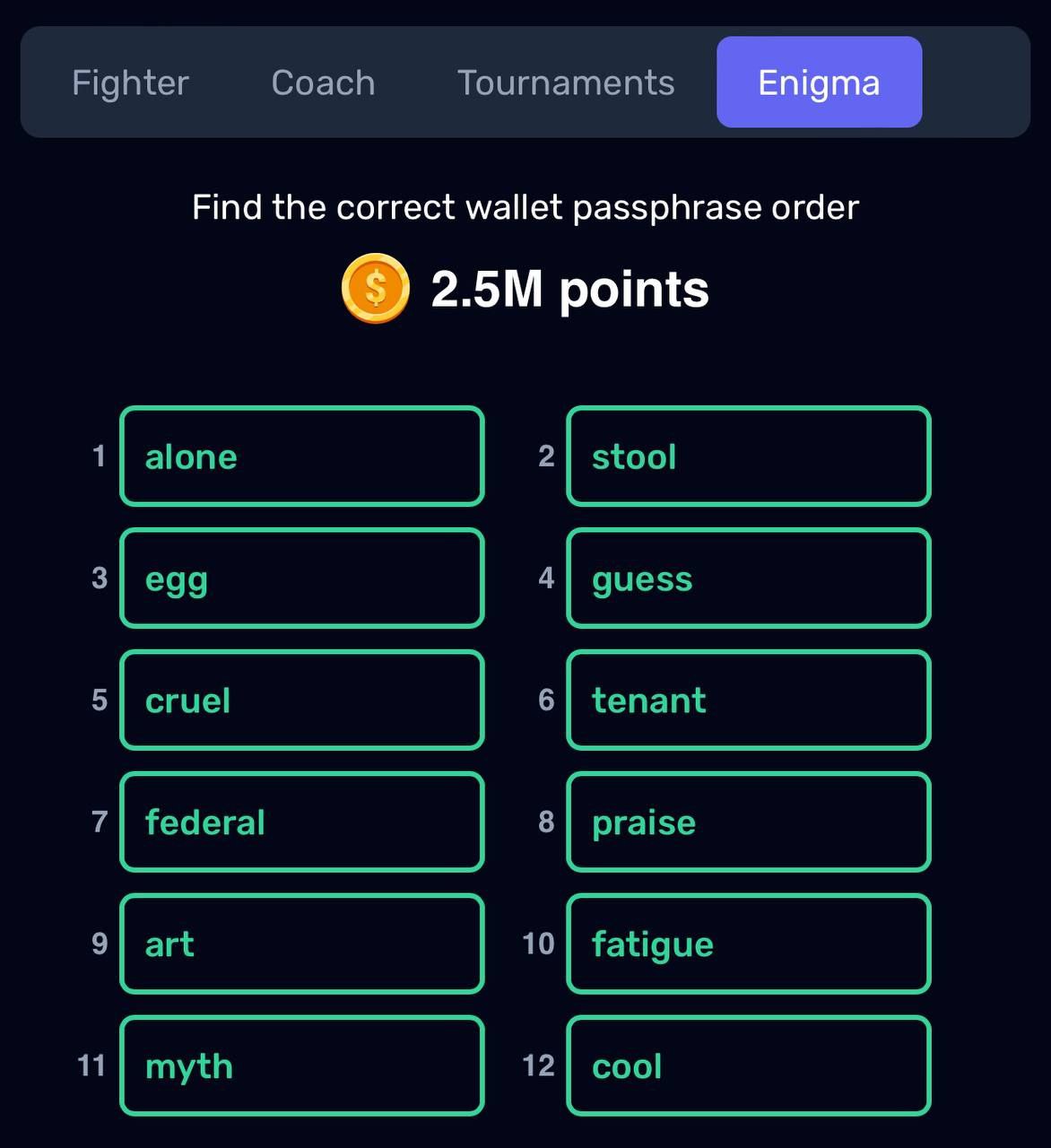This screenshot has width=1051, height=1148.
Task: Choose the word 'cool'
Action: tap(748, 1066)
